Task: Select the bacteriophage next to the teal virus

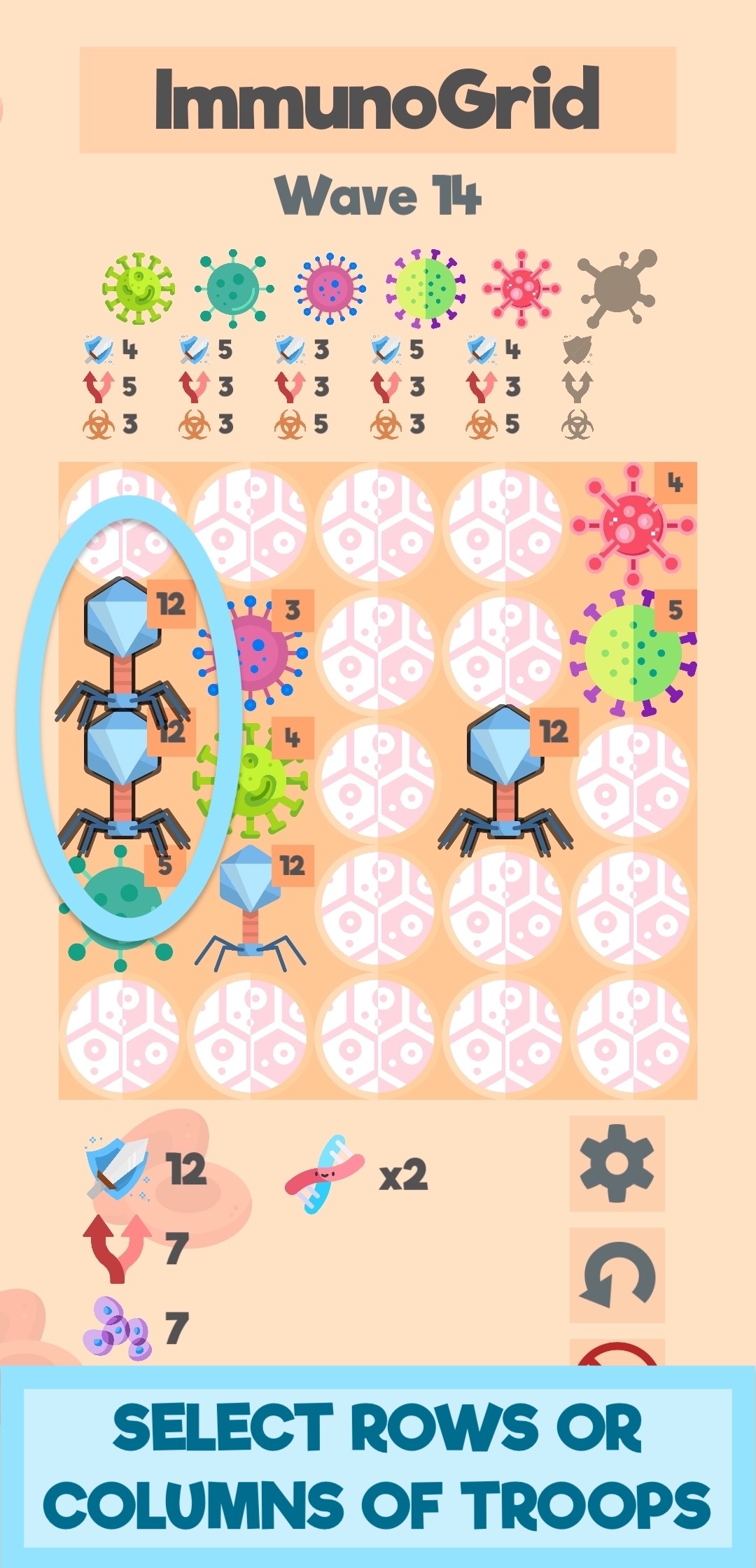Action: point(251,909)
